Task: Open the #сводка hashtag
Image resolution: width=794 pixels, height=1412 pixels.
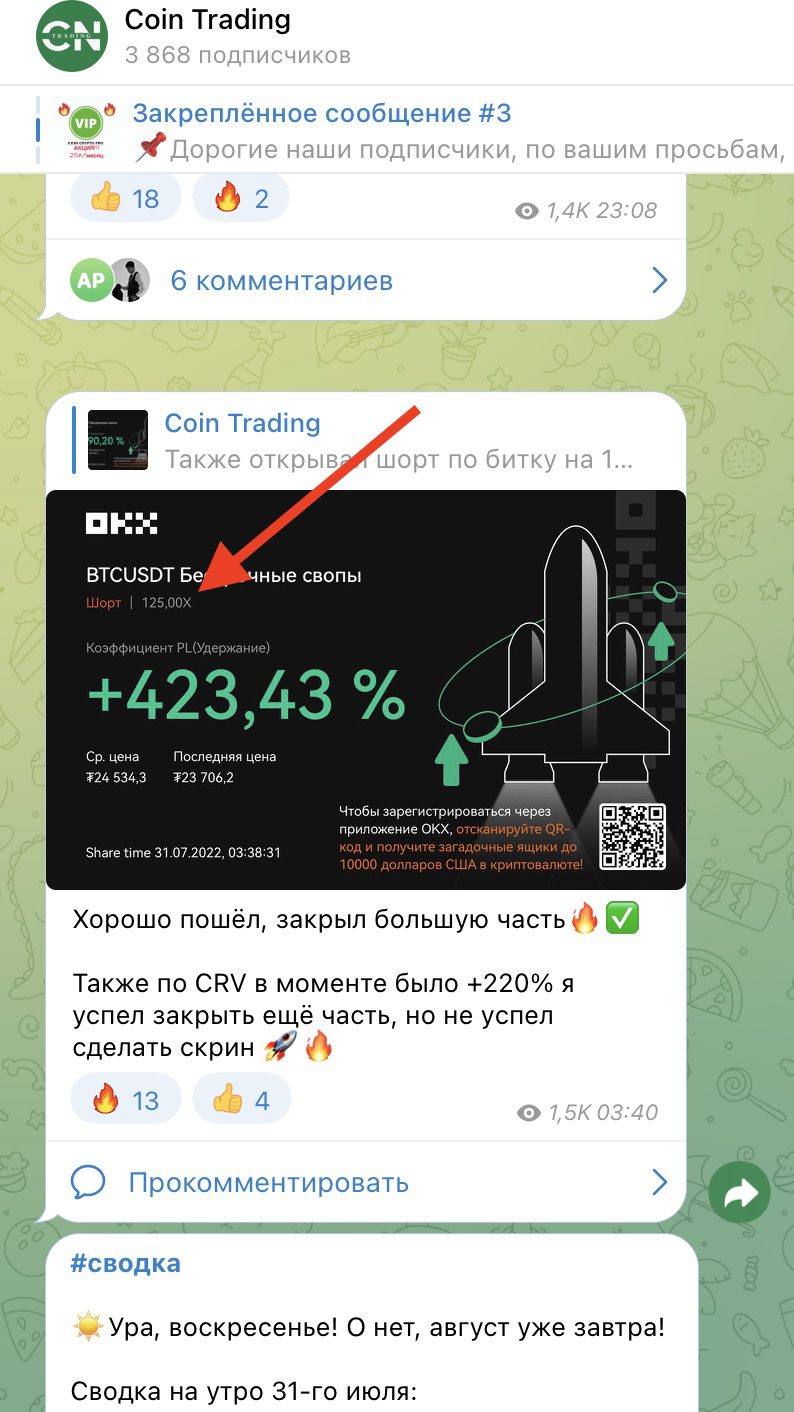Action: click(126, 1263)
